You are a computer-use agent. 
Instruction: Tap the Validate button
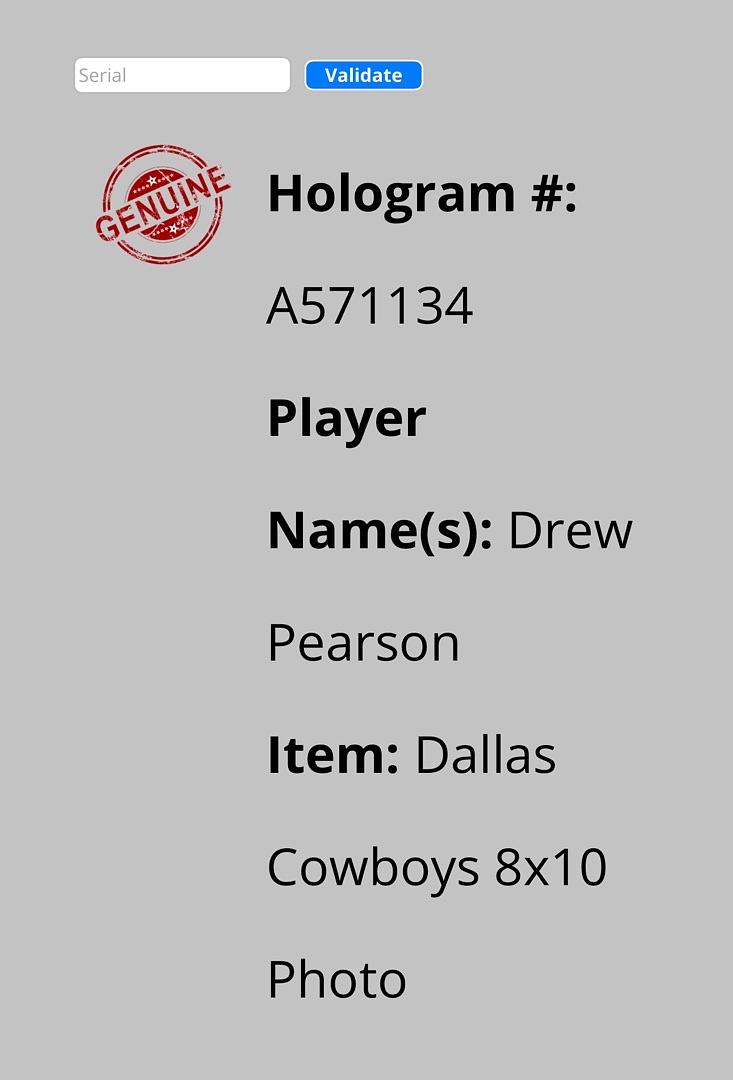click(363, 75)
